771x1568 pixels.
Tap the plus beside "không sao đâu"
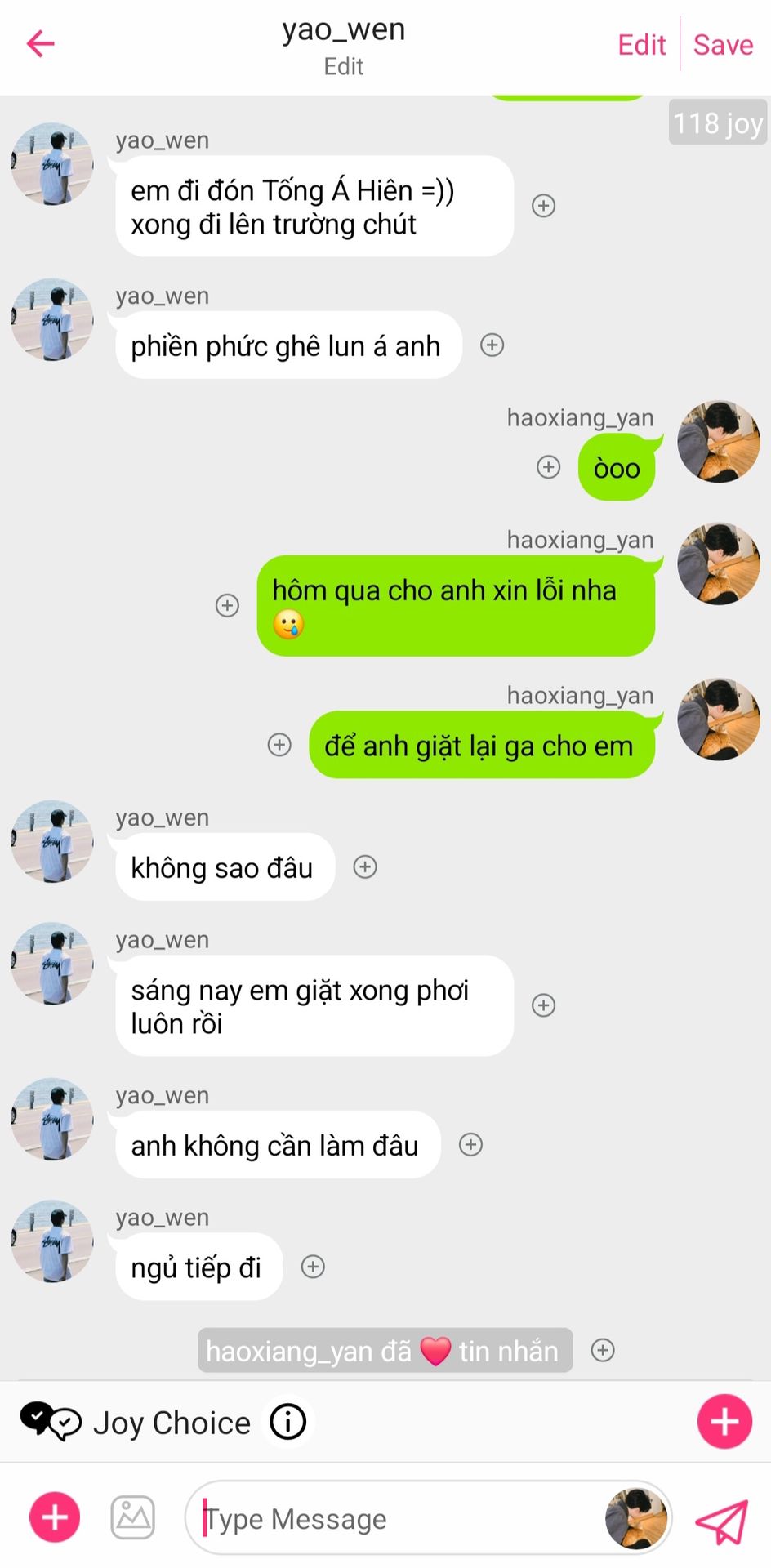(365, 866)
